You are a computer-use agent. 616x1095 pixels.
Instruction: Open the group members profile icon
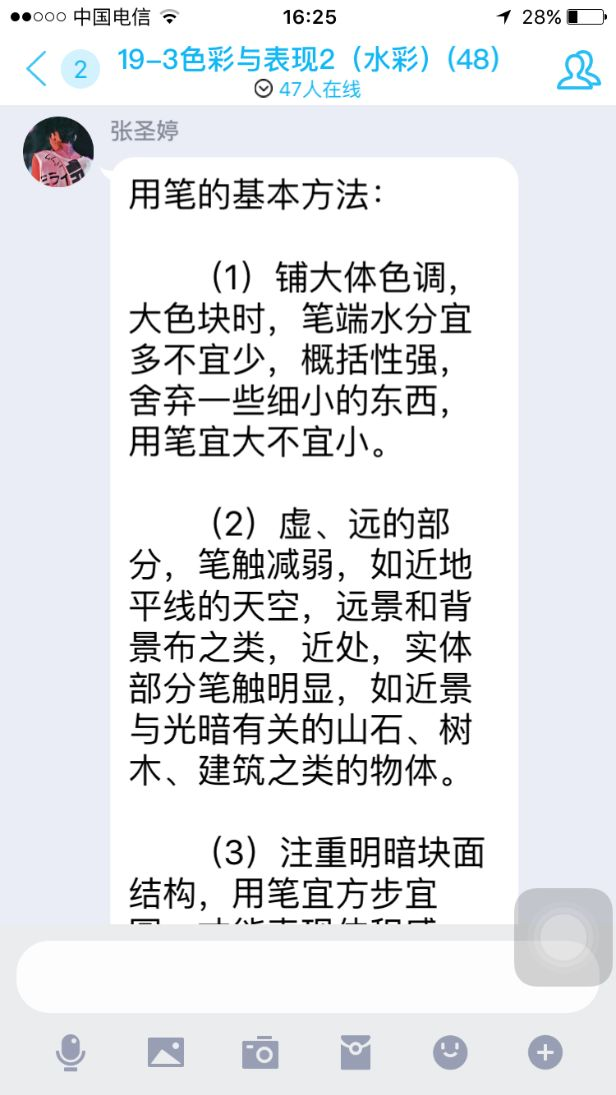[578, 69]
